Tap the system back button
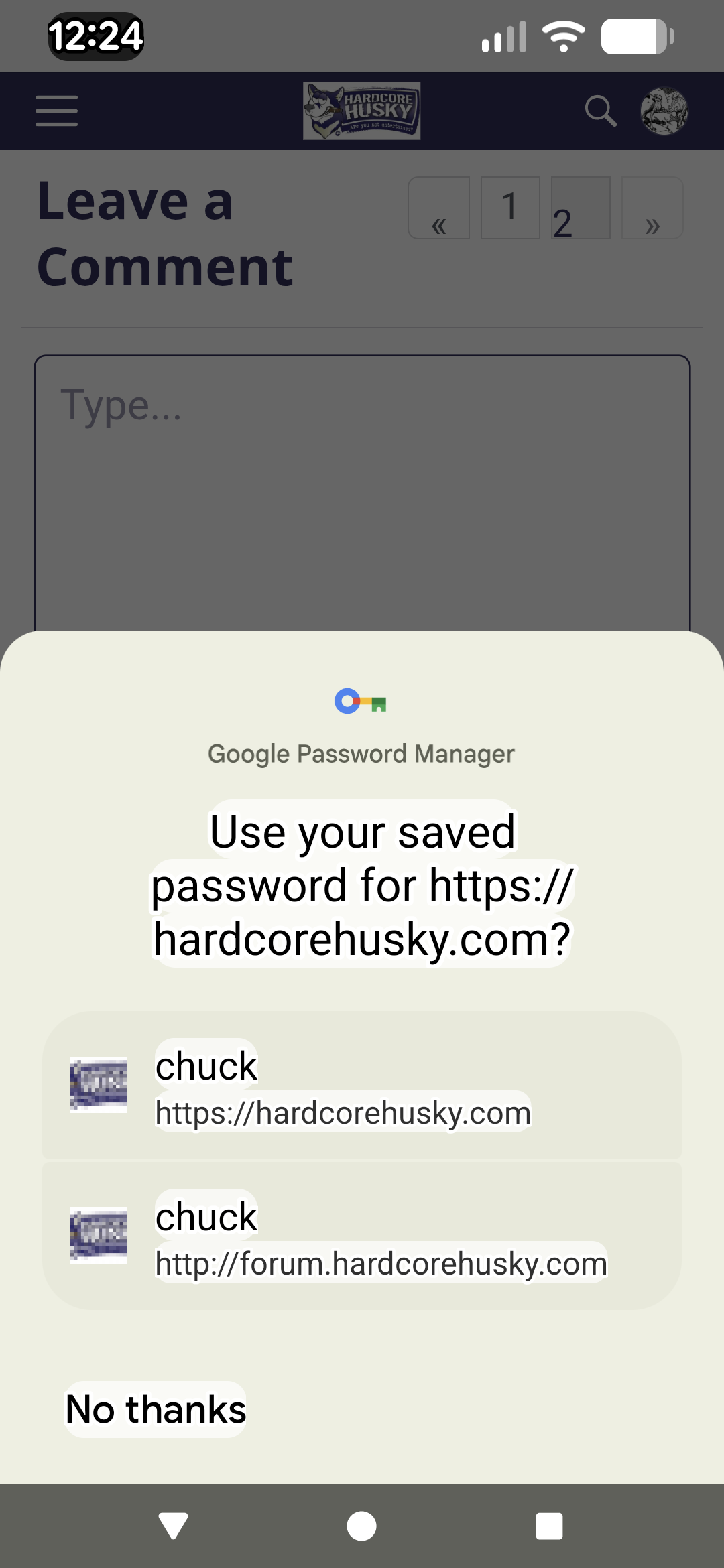724x1568 pixels. pyautogui.click(x=174, y=1526)
